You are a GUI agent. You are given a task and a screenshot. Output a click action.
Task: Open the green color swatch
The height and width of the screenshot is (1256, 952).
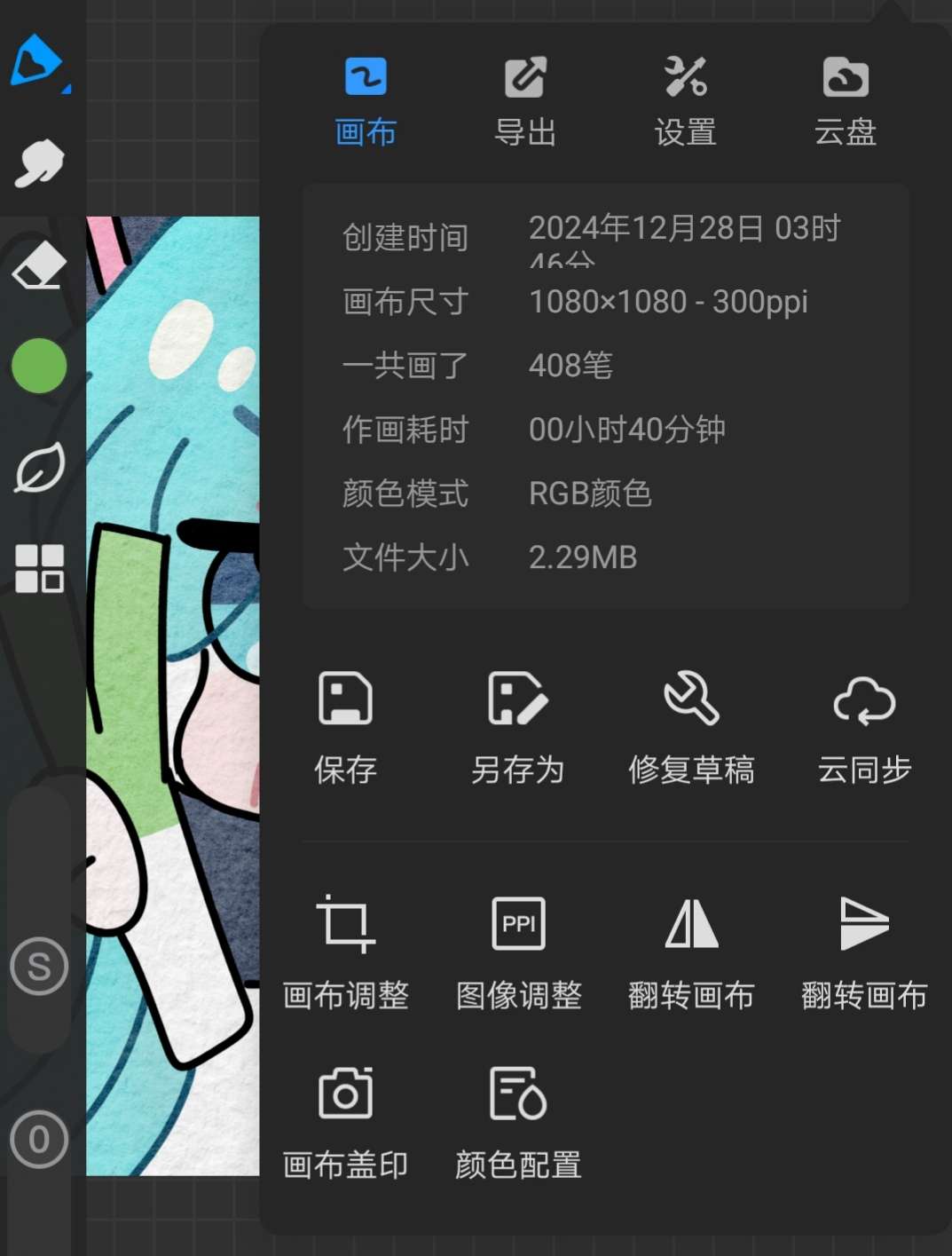tap(39, 365)
